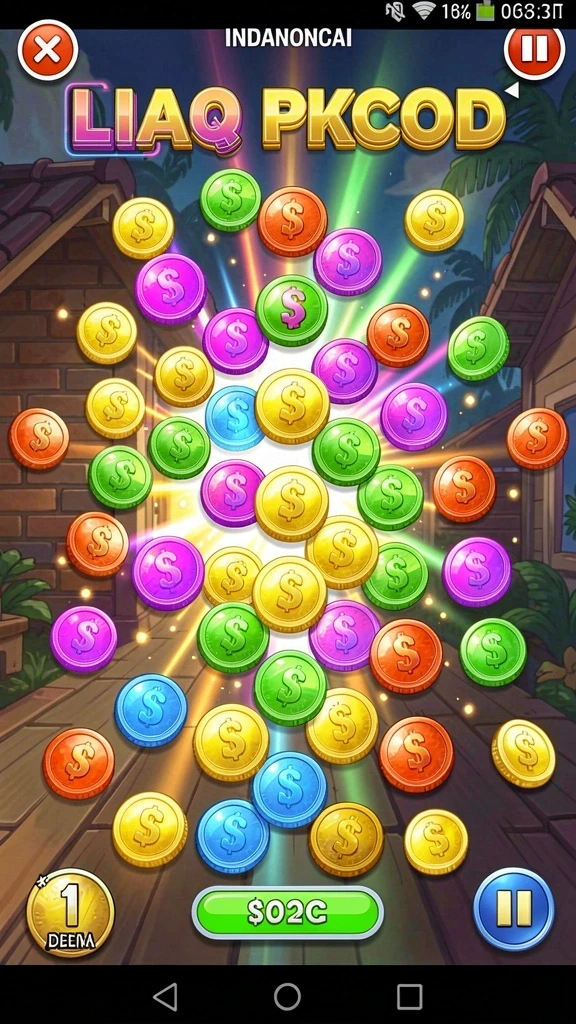Go to the home screen

pyautogui.click(x=287, y=997)
